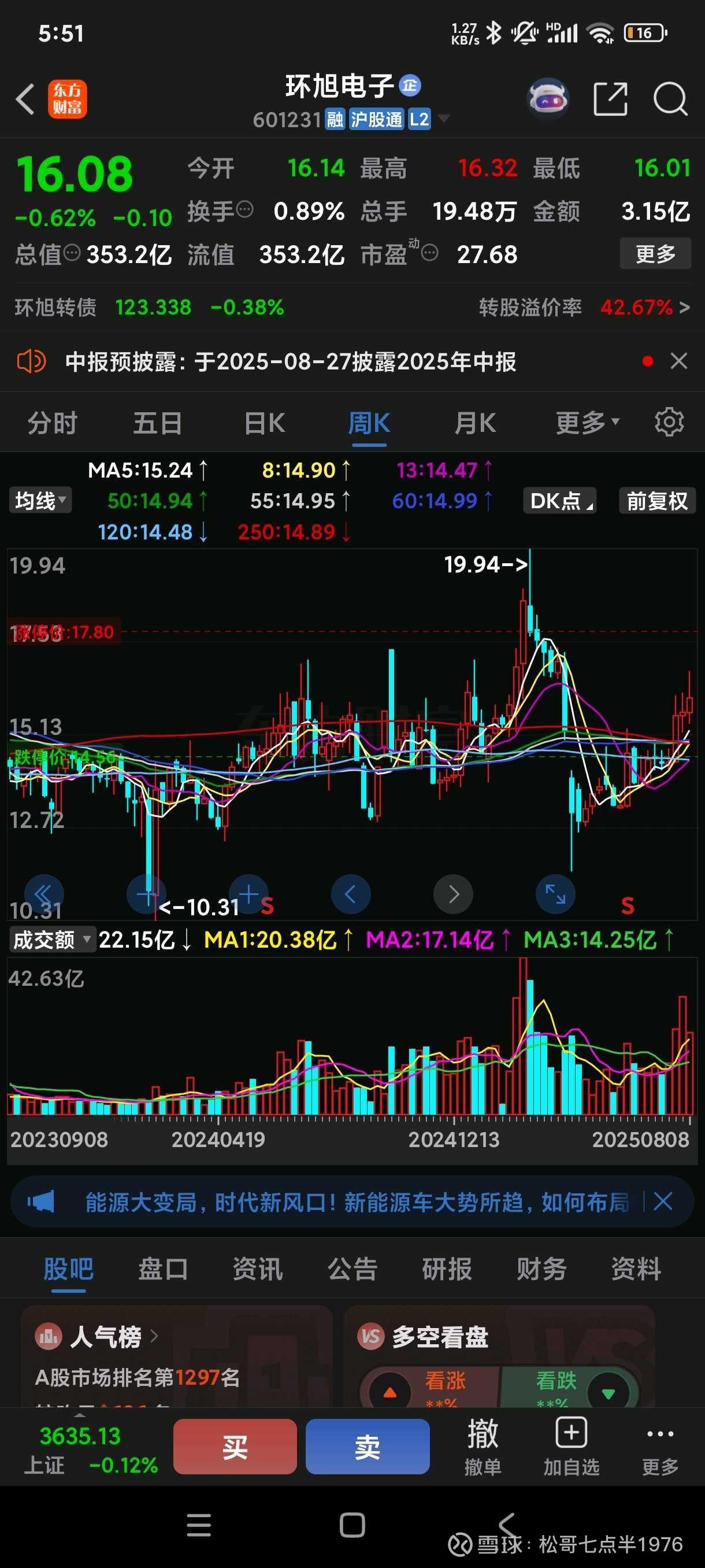The height and width of the screenshot is (1568, 705).
Task: Tap the 前复权 adjustment button
Action: 656,500
